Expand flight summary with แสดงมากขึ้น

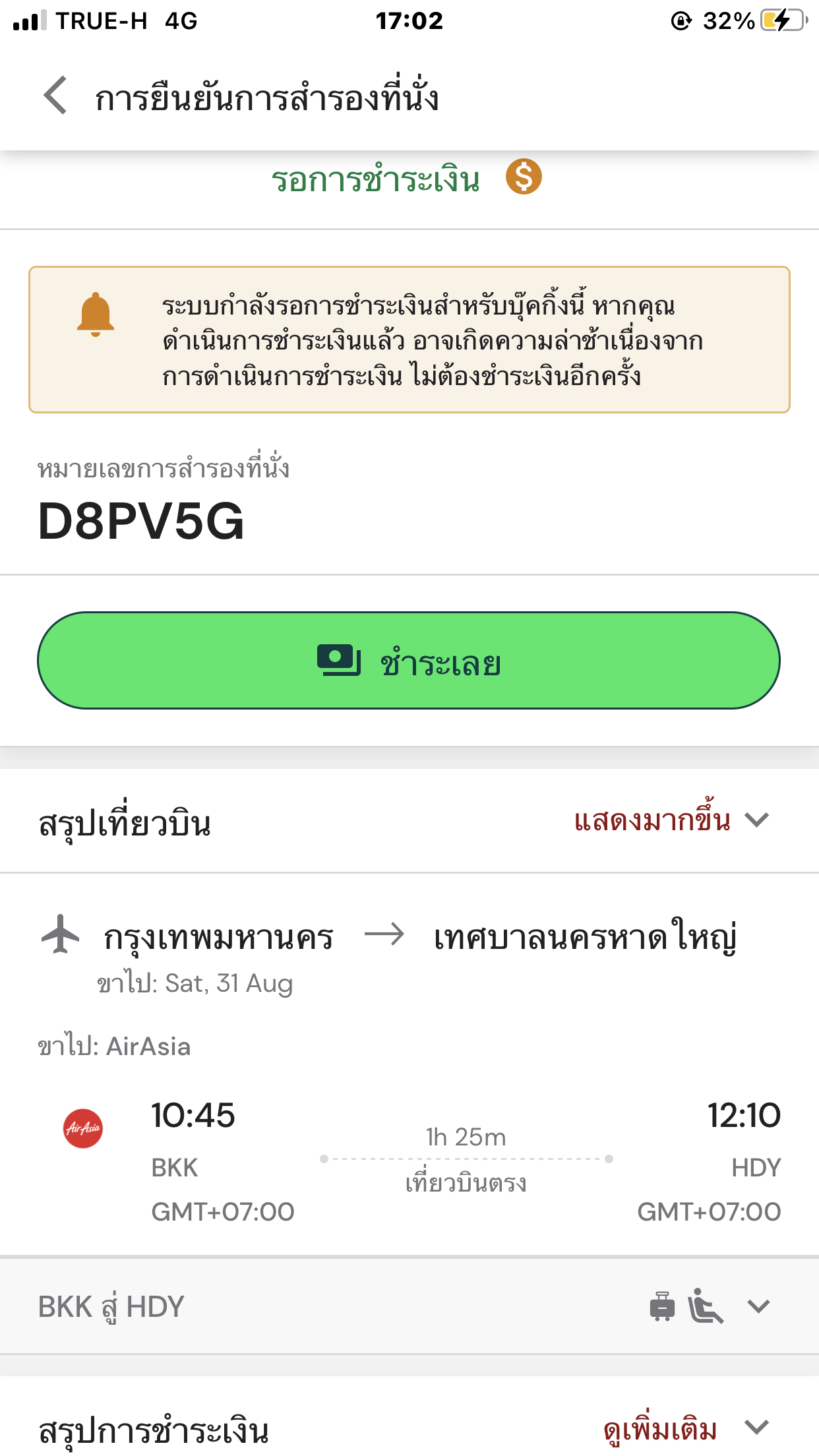point(671,820)
